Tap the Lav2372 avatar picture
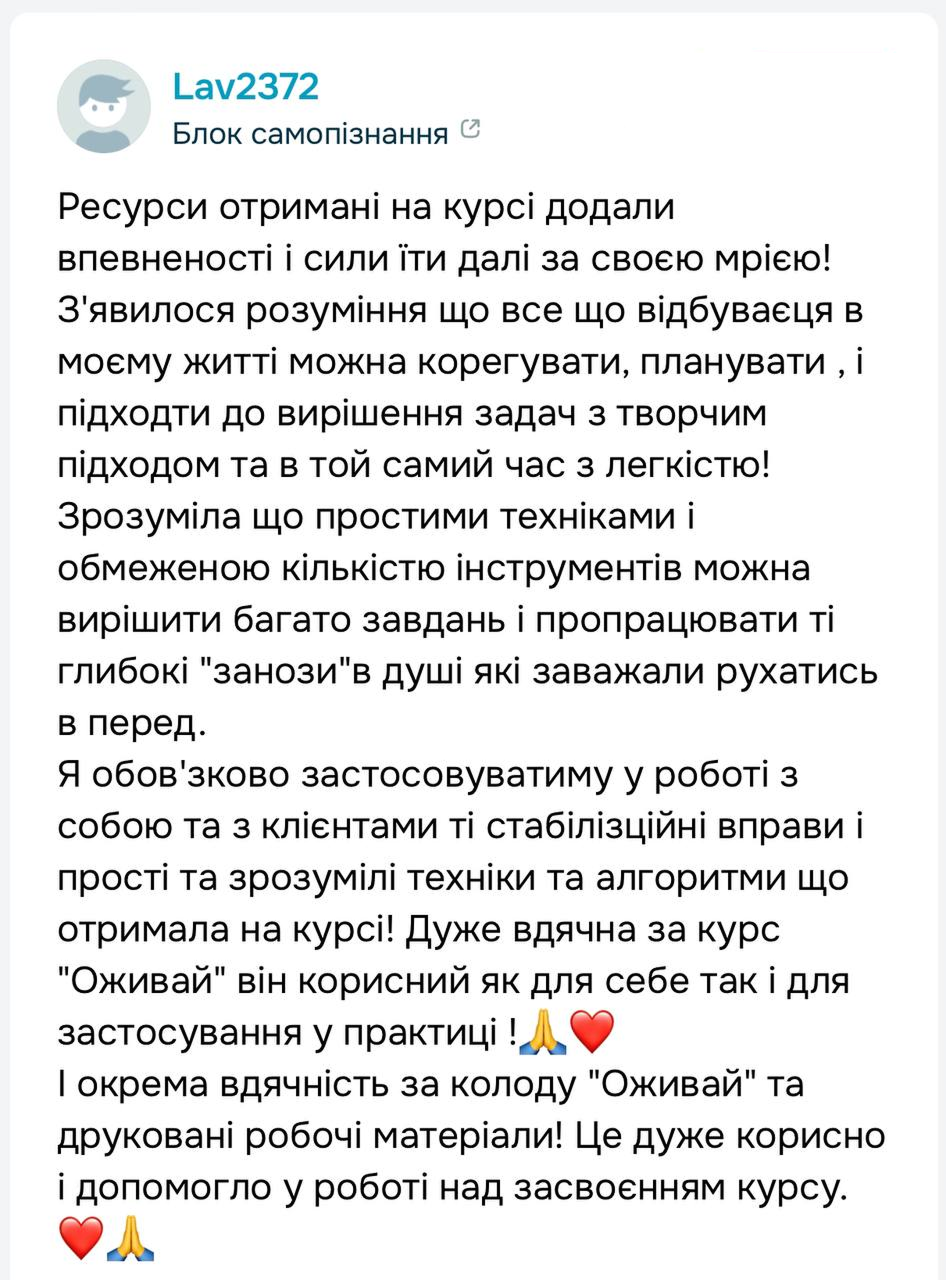 (x=104, y=106)
